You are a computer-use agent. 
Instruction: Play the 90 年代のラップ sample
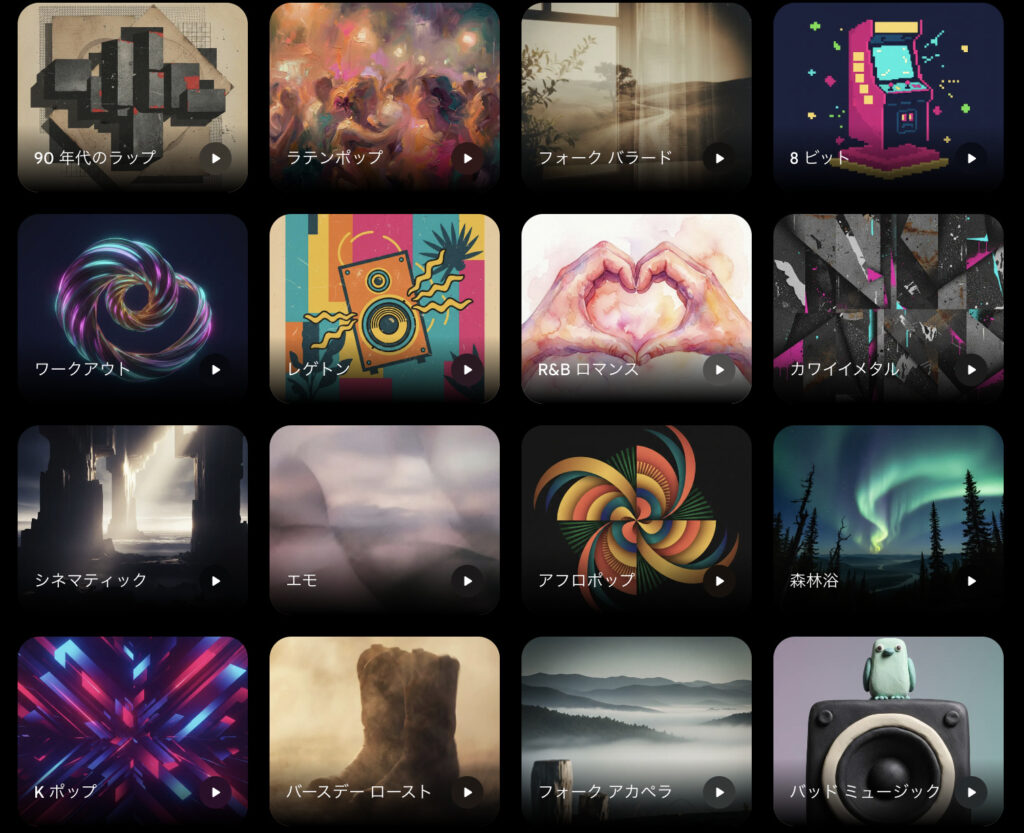[x=215, y=158]
